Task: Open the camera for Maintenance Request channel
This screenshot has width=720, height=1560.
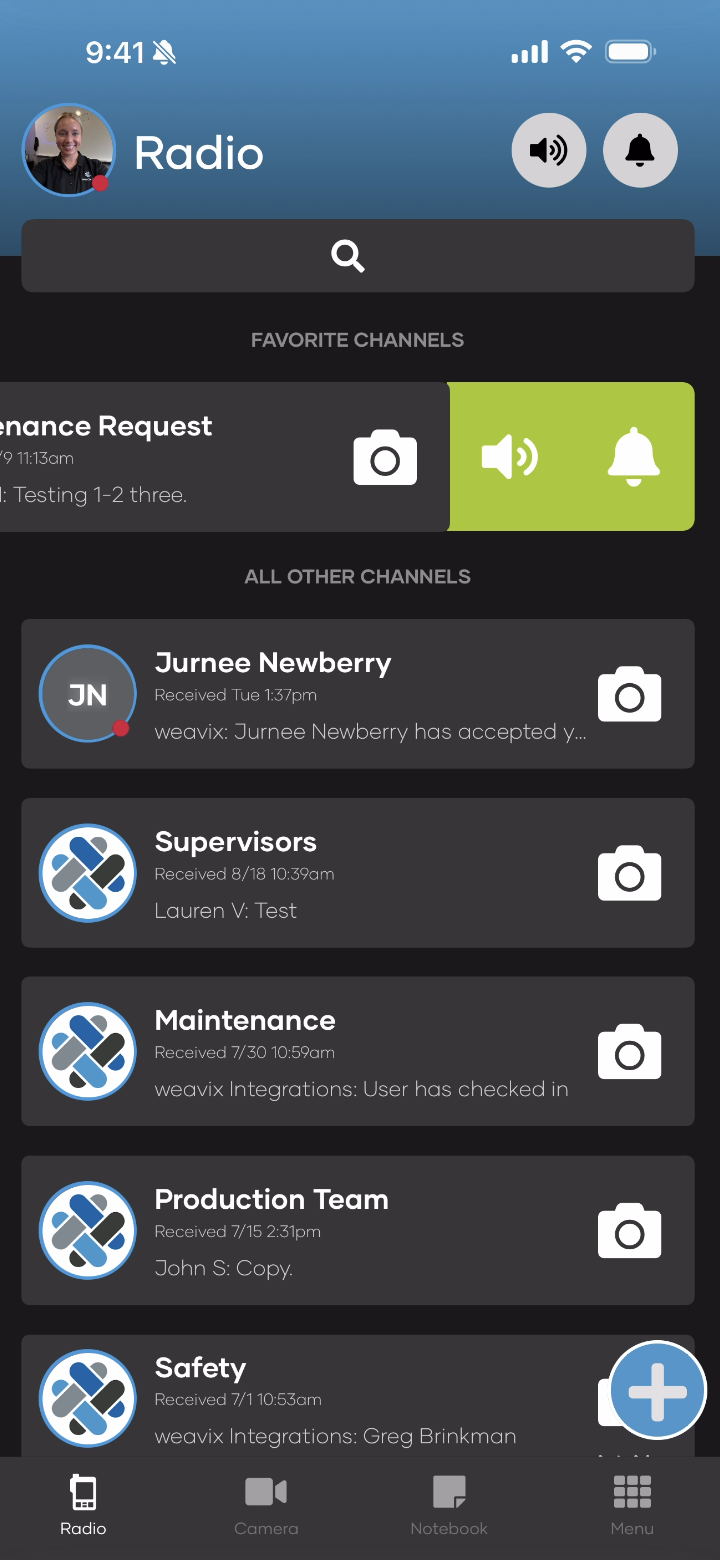Action: 385,458
